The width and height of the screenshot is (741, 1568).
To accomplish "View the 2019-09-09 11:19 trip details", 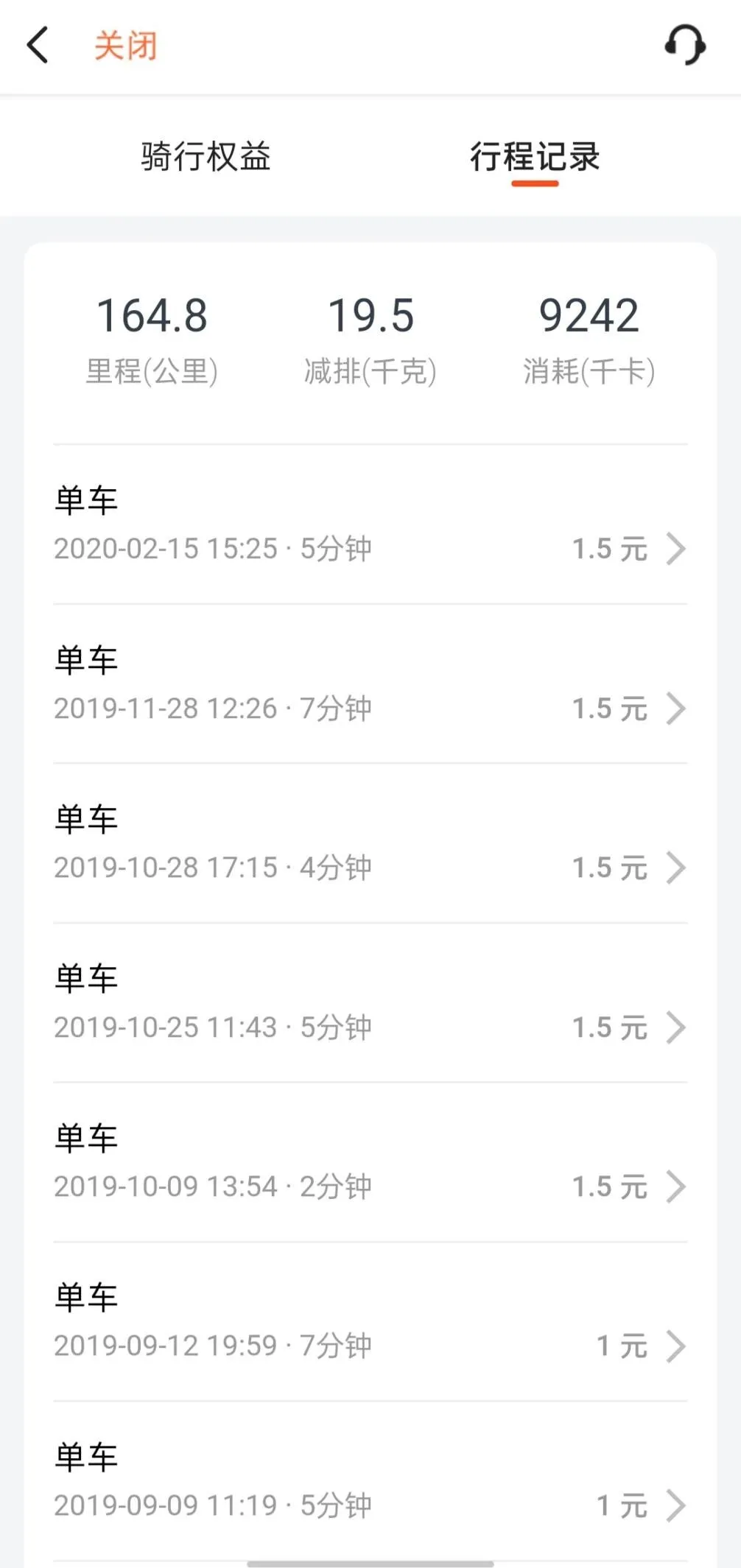I will pyautogui.click(x=370, y=1481).
